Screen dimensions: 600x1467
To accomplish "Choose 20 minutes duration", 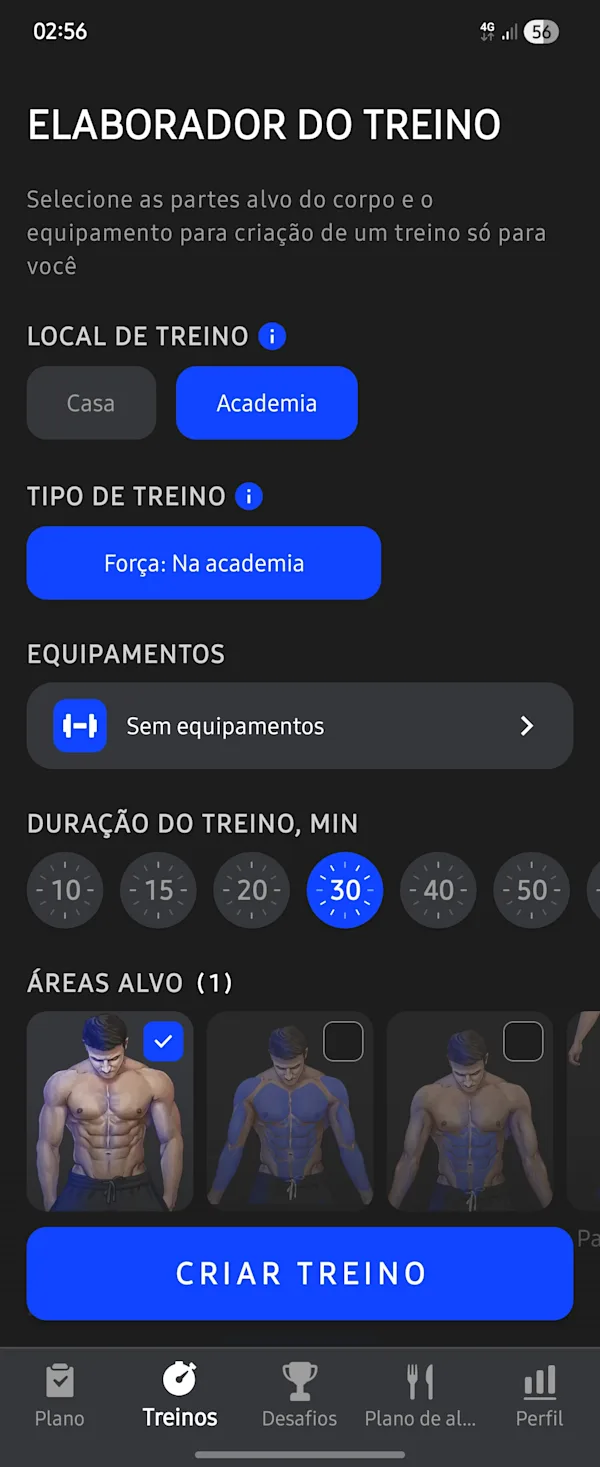I will 252,890.
